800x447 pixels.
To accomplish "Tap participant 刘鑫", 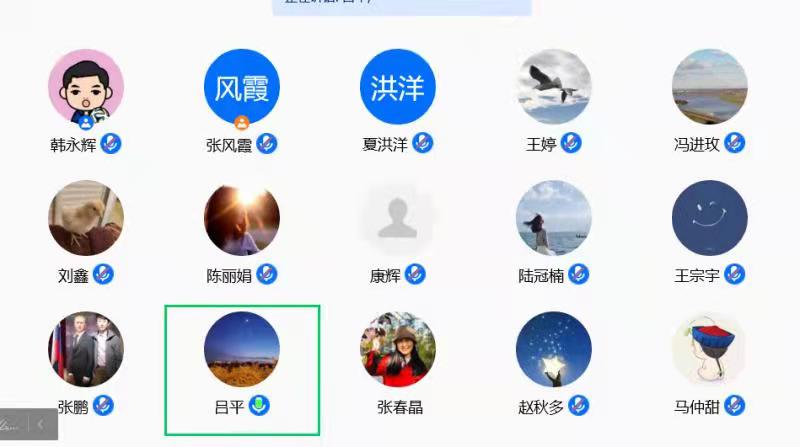I will pyautogui.click(x=86, y=218).
